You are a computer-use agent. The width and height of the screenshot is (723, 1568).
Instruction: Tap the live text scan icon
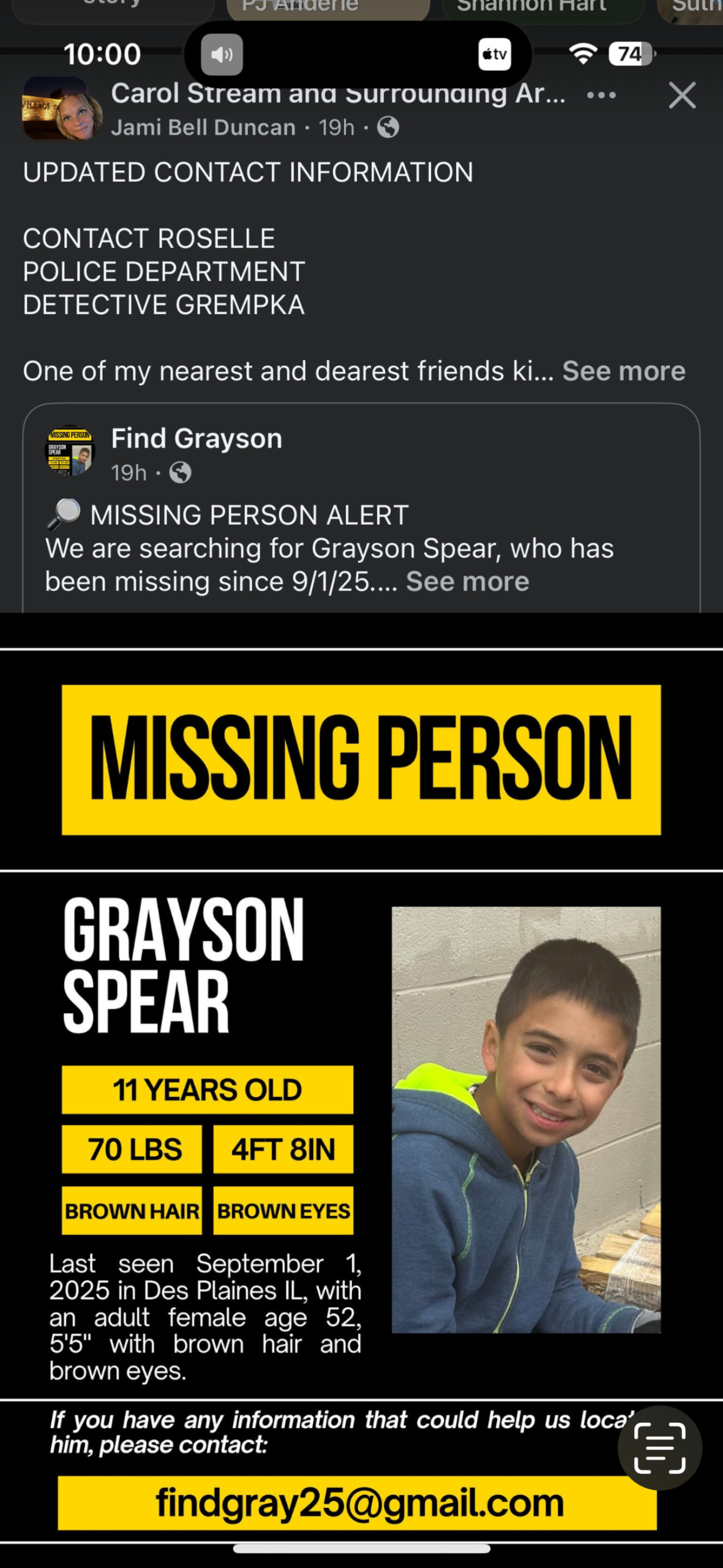point(659,1448)
